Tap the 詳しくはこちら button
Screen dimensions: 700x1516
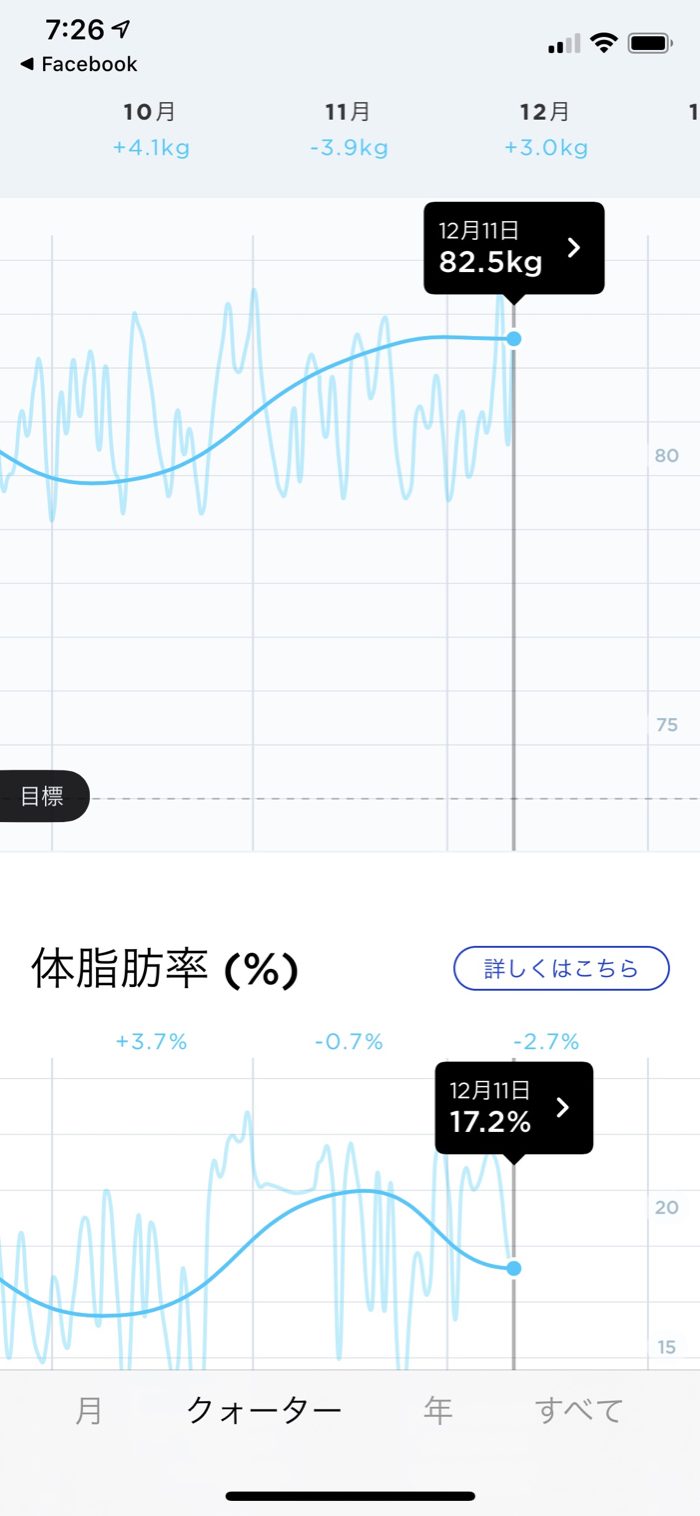point(561,968)
